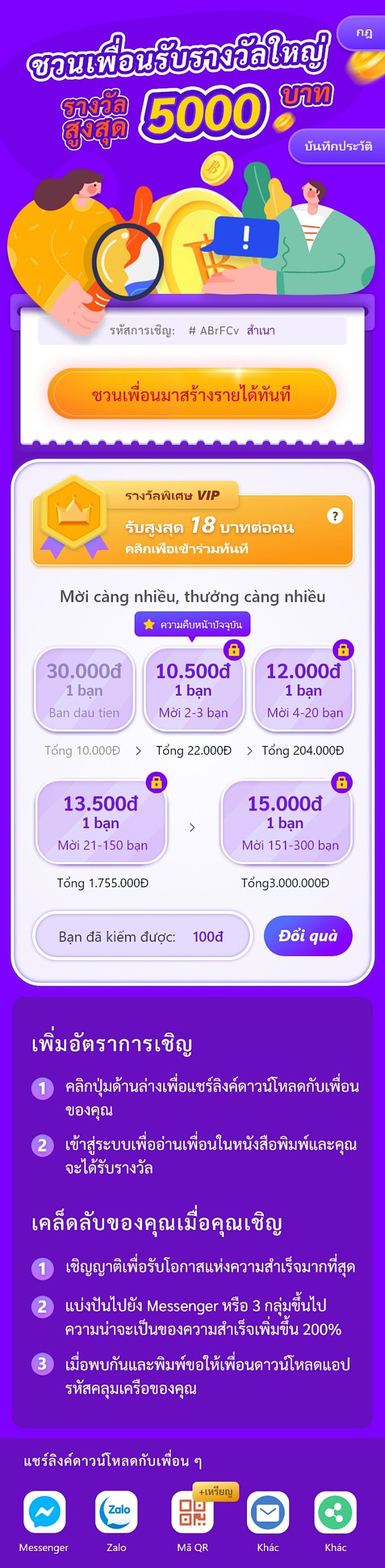Select the 12.000đ Mời 4-20 bạn tier
The width and height of the screenshot is (385, 1568).
(x=304, y=690)
